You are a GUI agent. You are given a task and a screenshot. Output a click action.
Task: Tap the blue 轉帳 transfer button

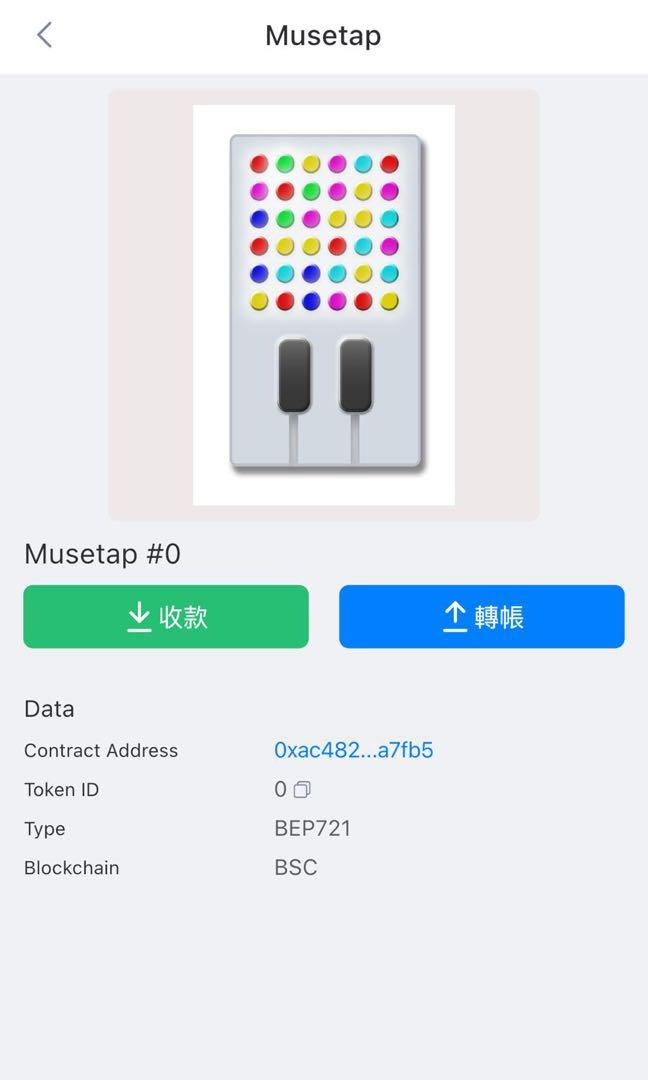(x=481, y=617)
